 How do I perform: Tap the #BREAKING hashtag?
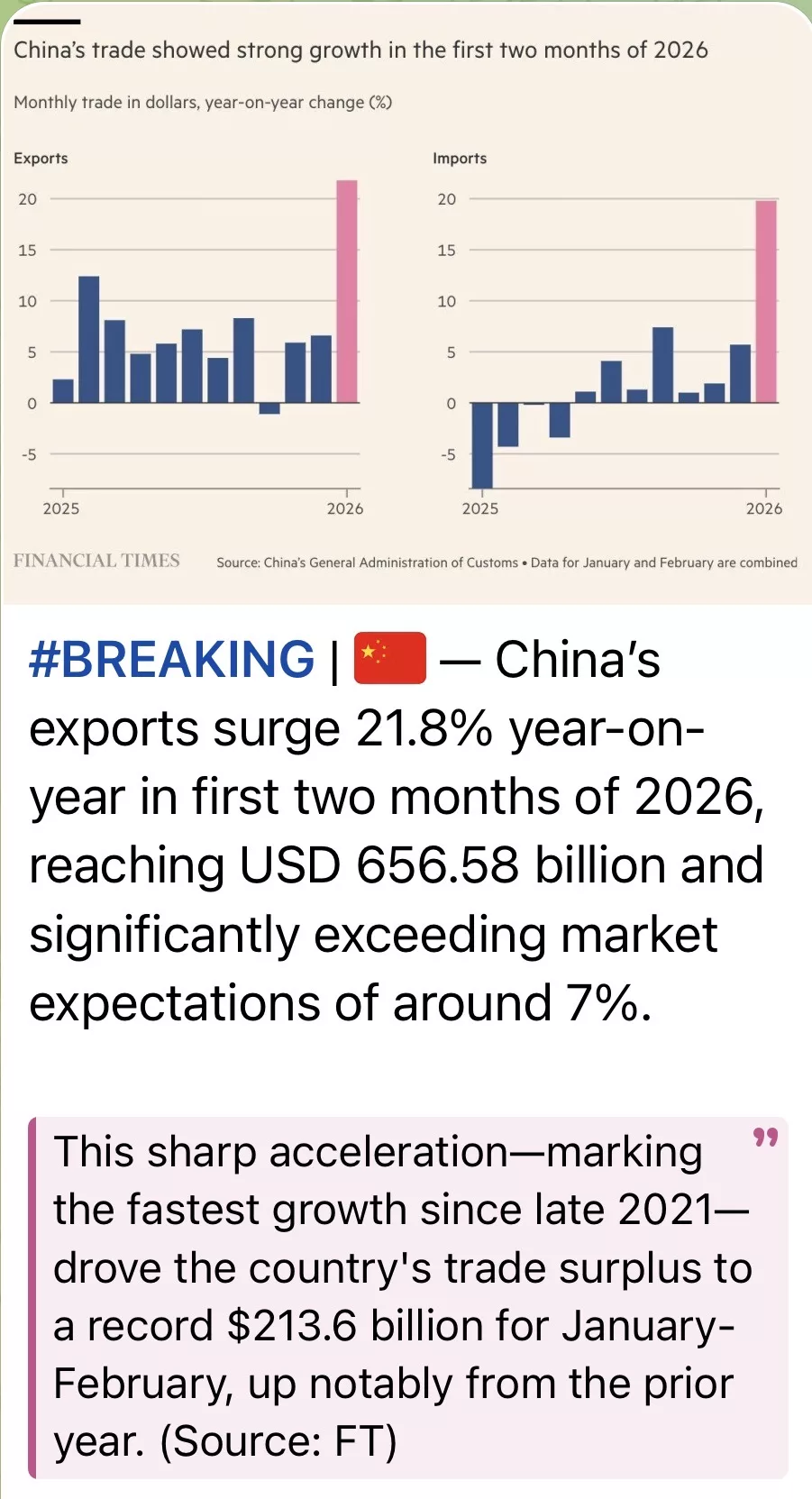coord(171,659)
